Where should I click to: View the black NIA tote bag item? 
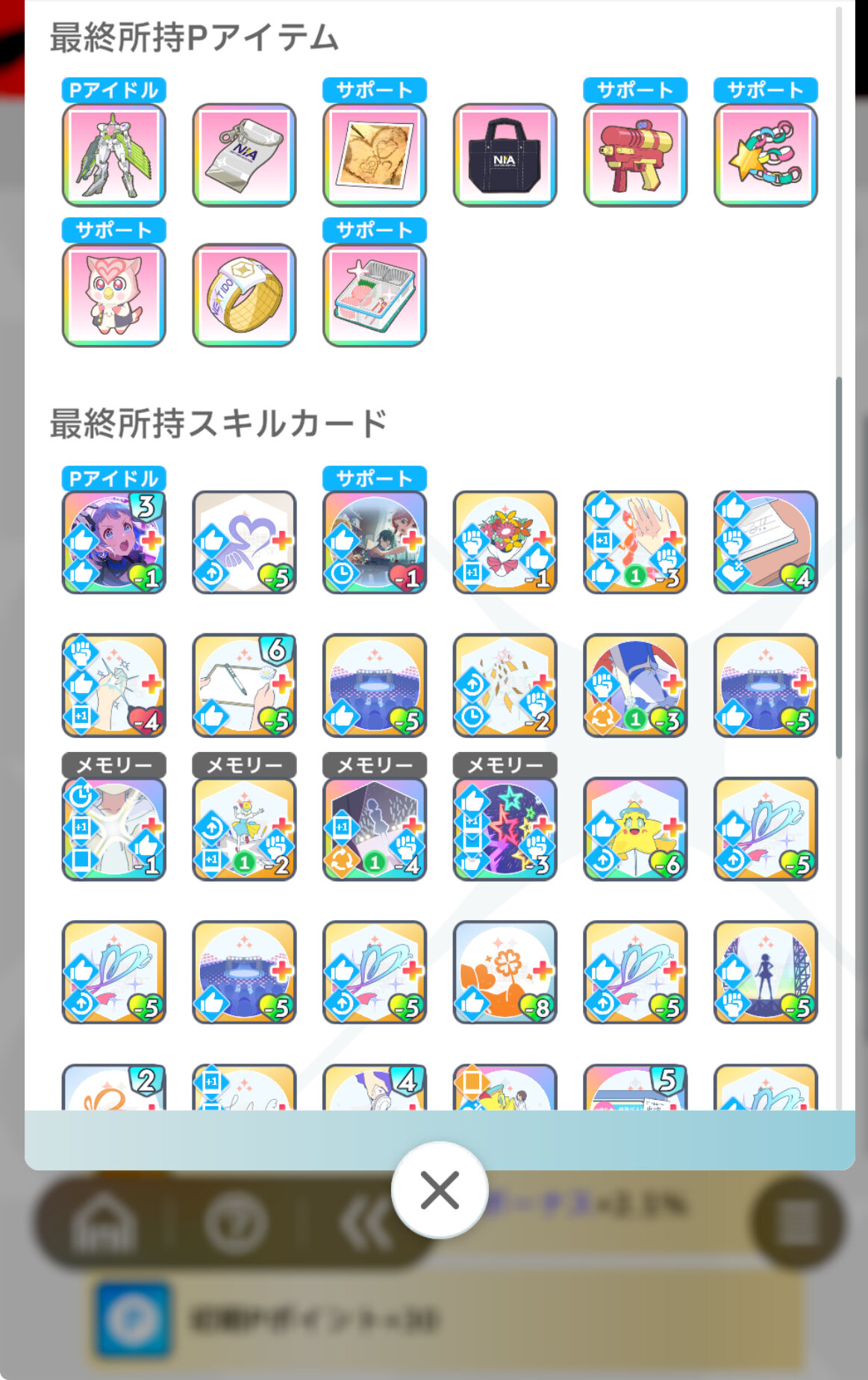click(505, 155)
